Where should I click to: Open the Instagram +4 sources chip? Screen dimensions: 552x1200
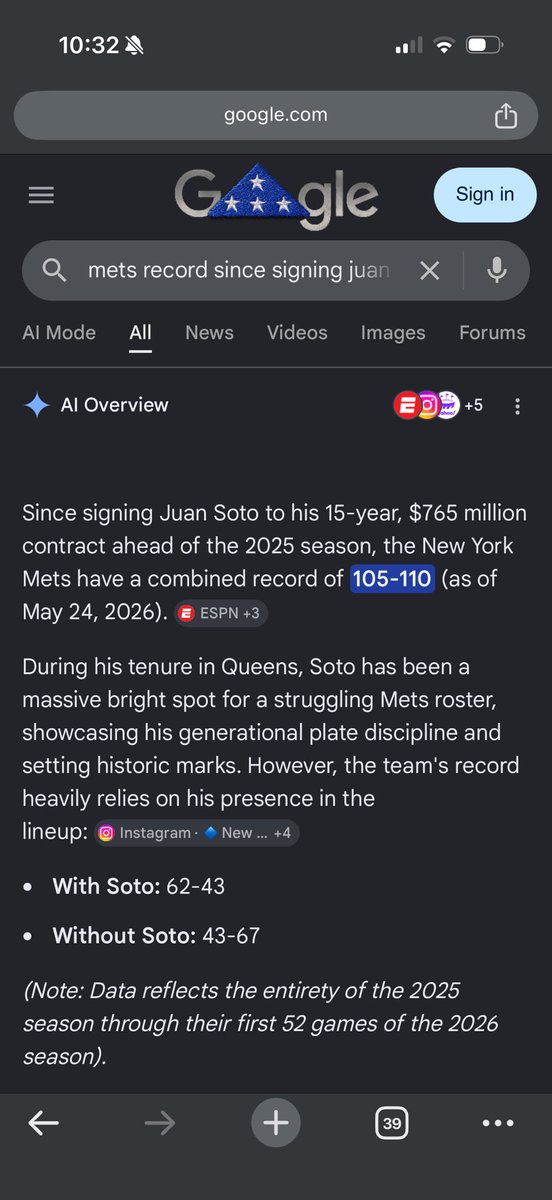click(x=196, y=832)
